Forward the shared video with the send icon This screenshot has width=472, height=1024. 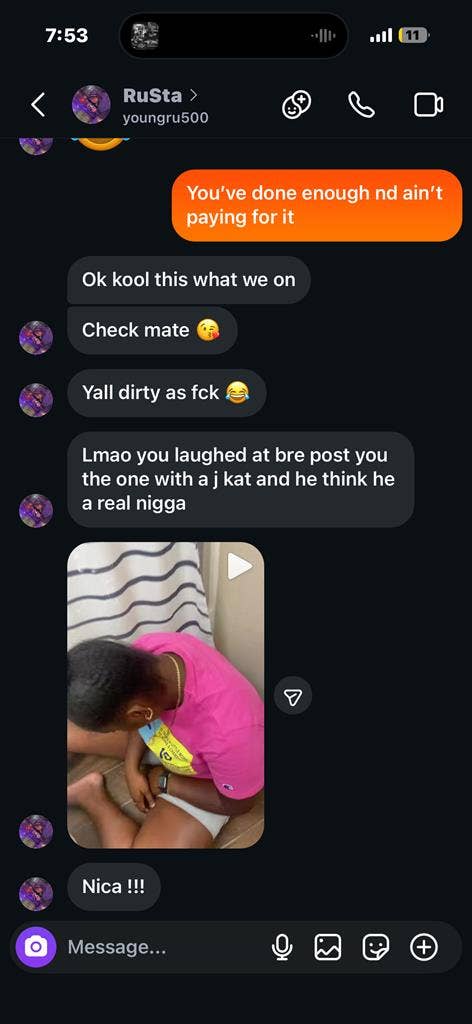point(293,696)
